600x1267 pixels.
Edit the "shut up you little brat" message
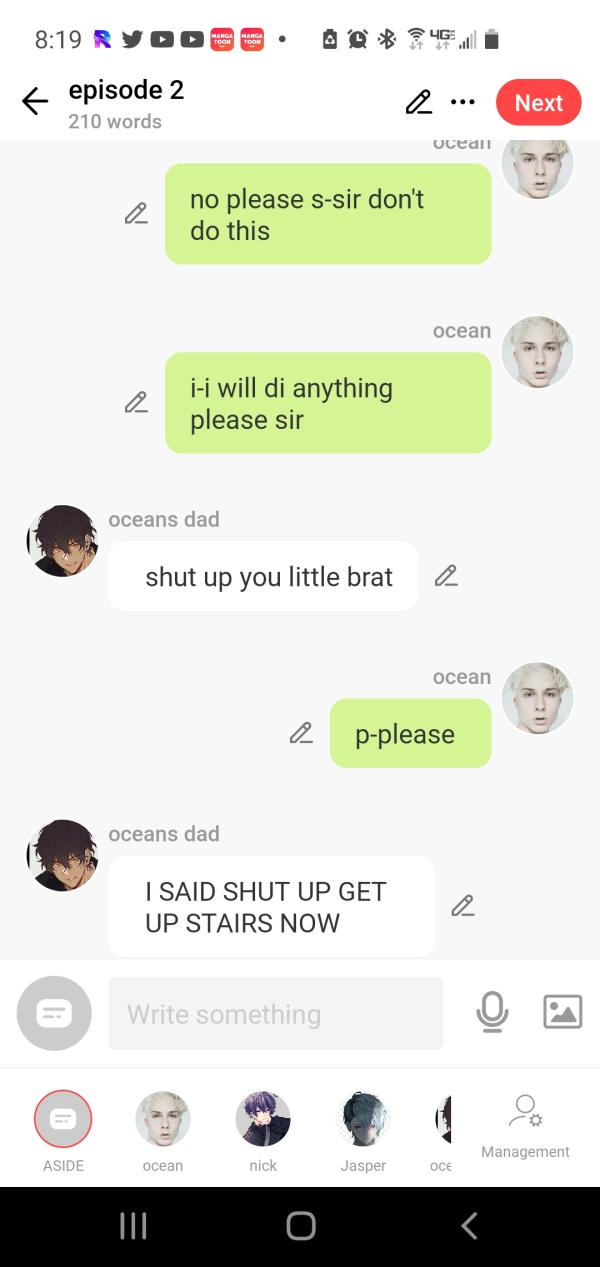(x=446, y=576)
